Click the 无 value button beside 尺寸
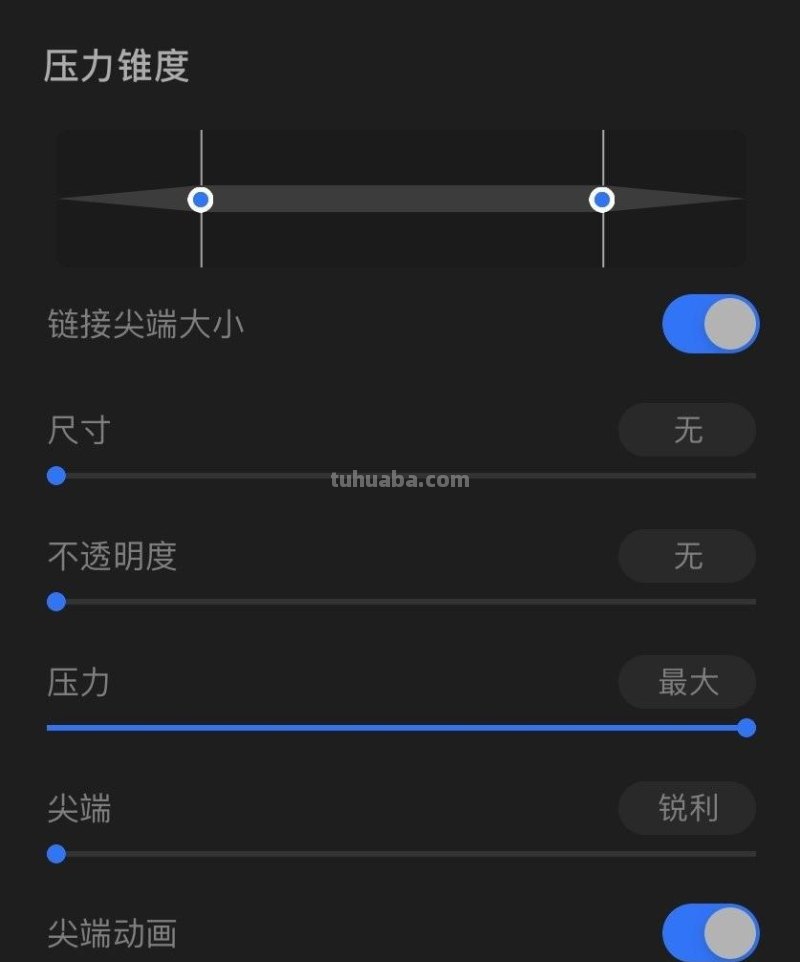Viewport: 800px width, 962px height. [687, 430]
